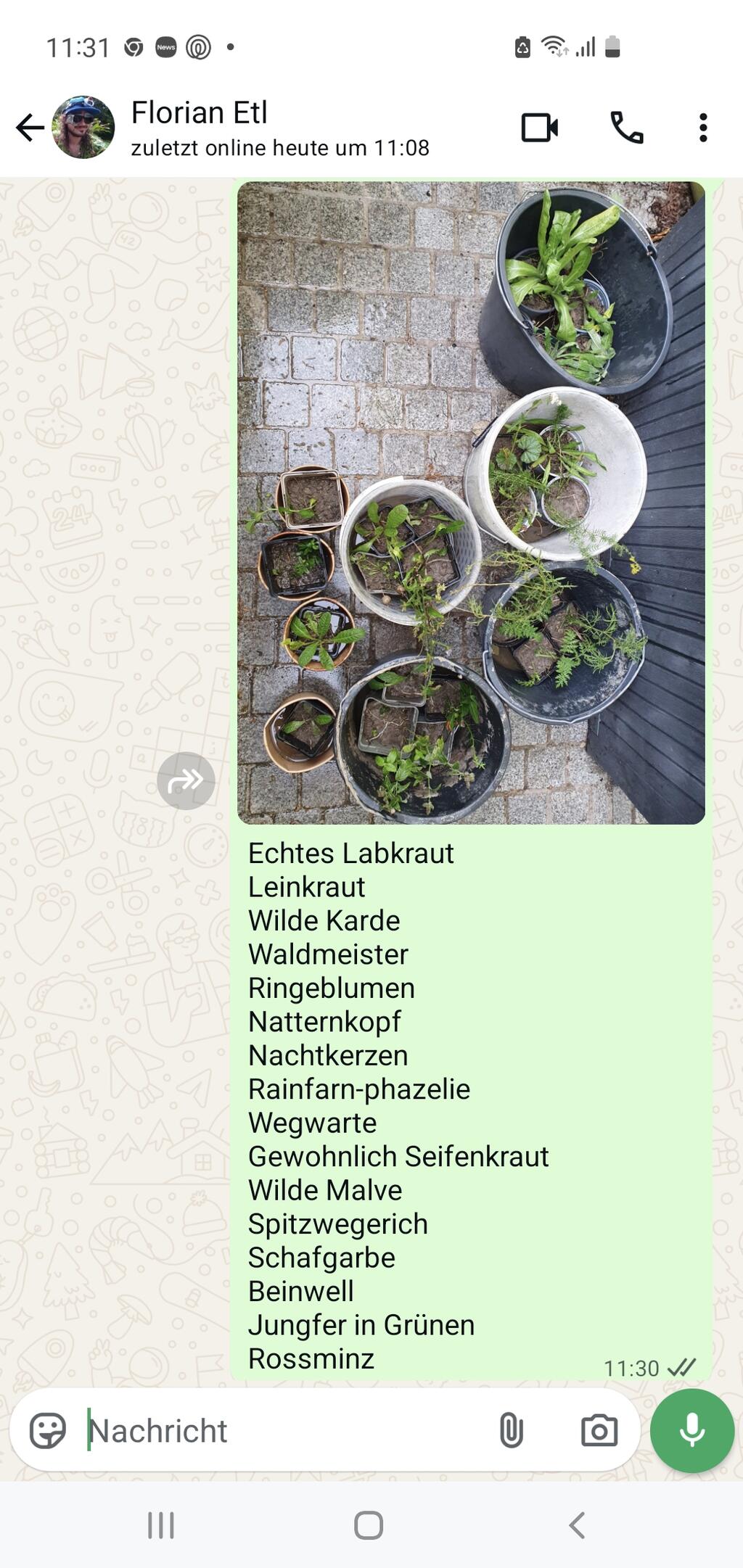
Task: Go back to the chat list
Action: [30, 128]
